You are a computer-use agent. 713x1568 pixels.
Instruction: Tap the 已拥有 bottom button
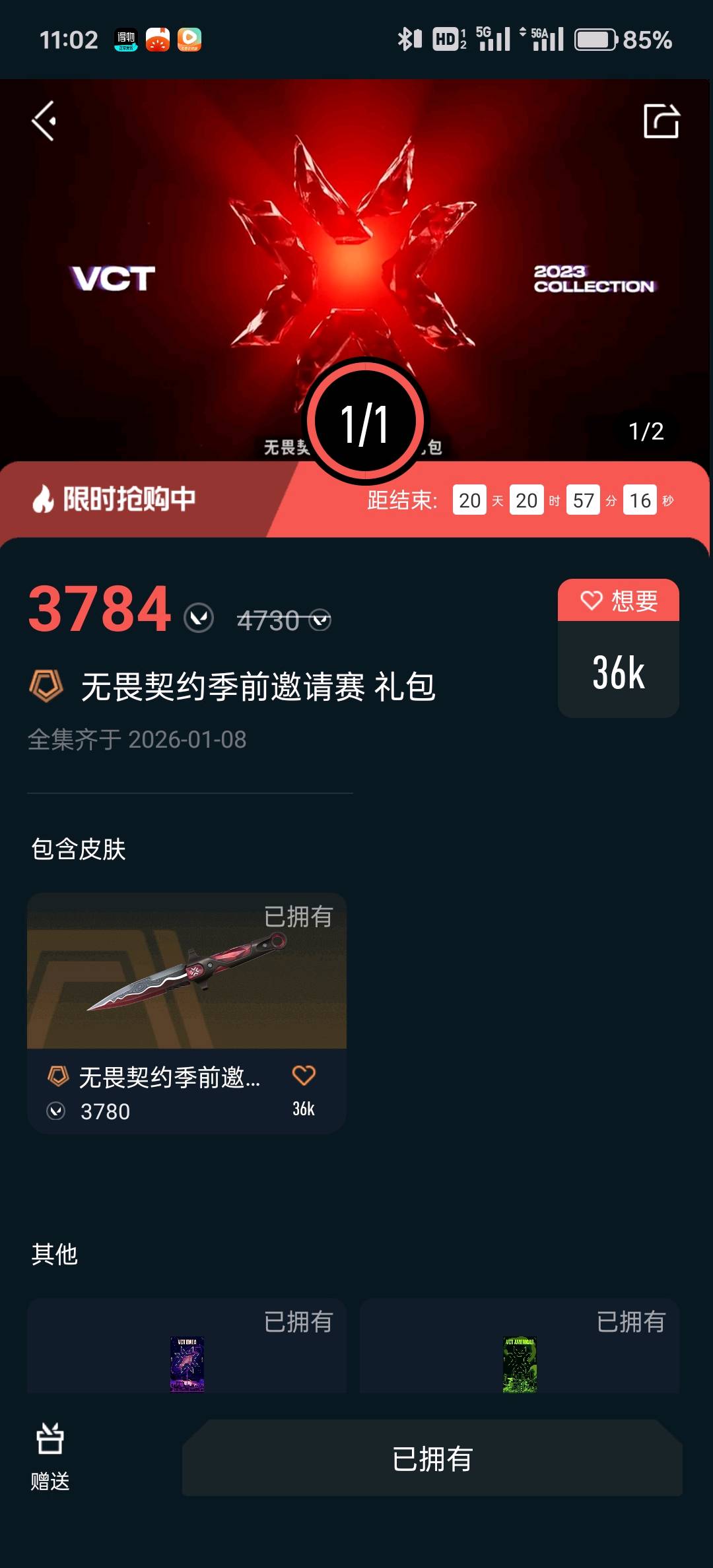(x=432, y=1458)
